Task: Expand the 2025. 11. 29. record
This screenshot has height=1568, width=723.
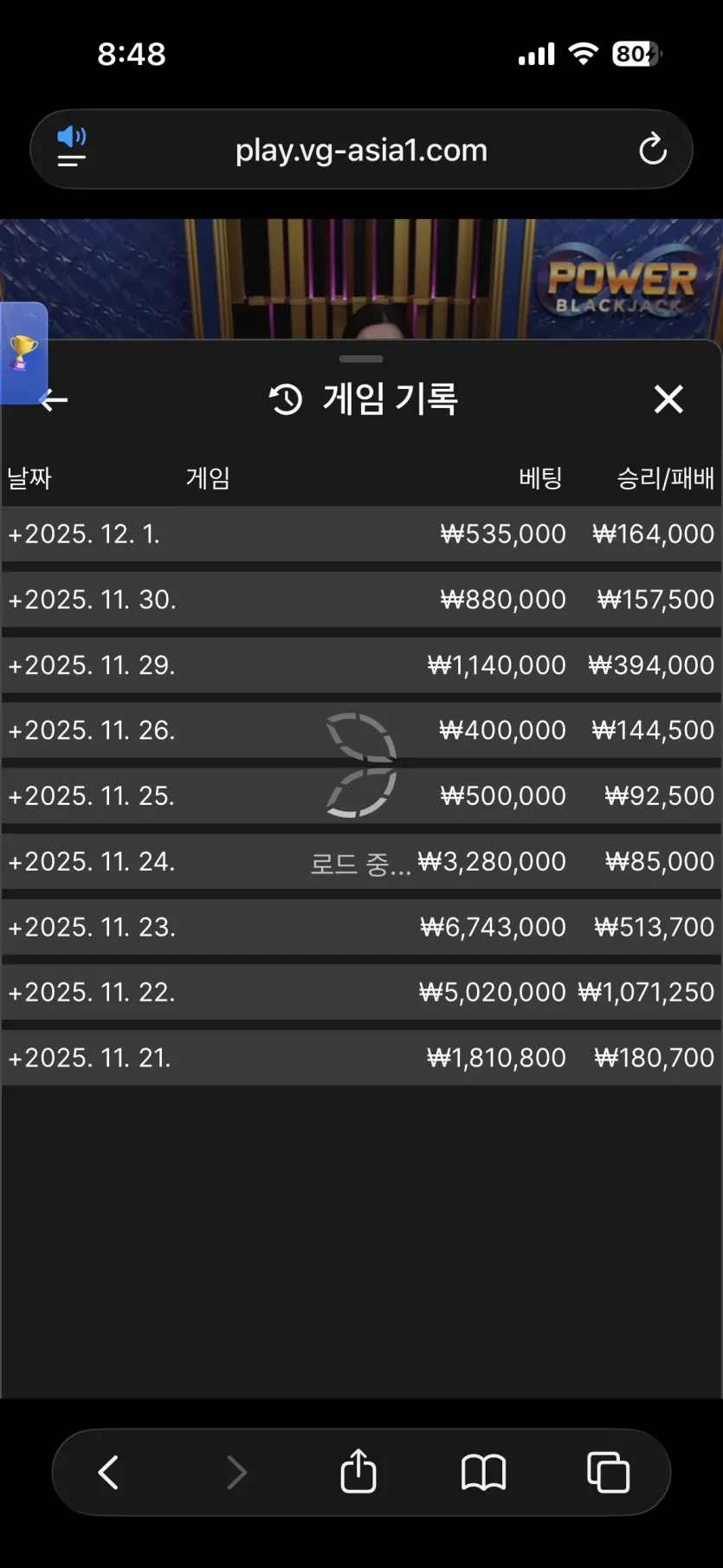Action: pyautogui.click(x=361, y=665)
